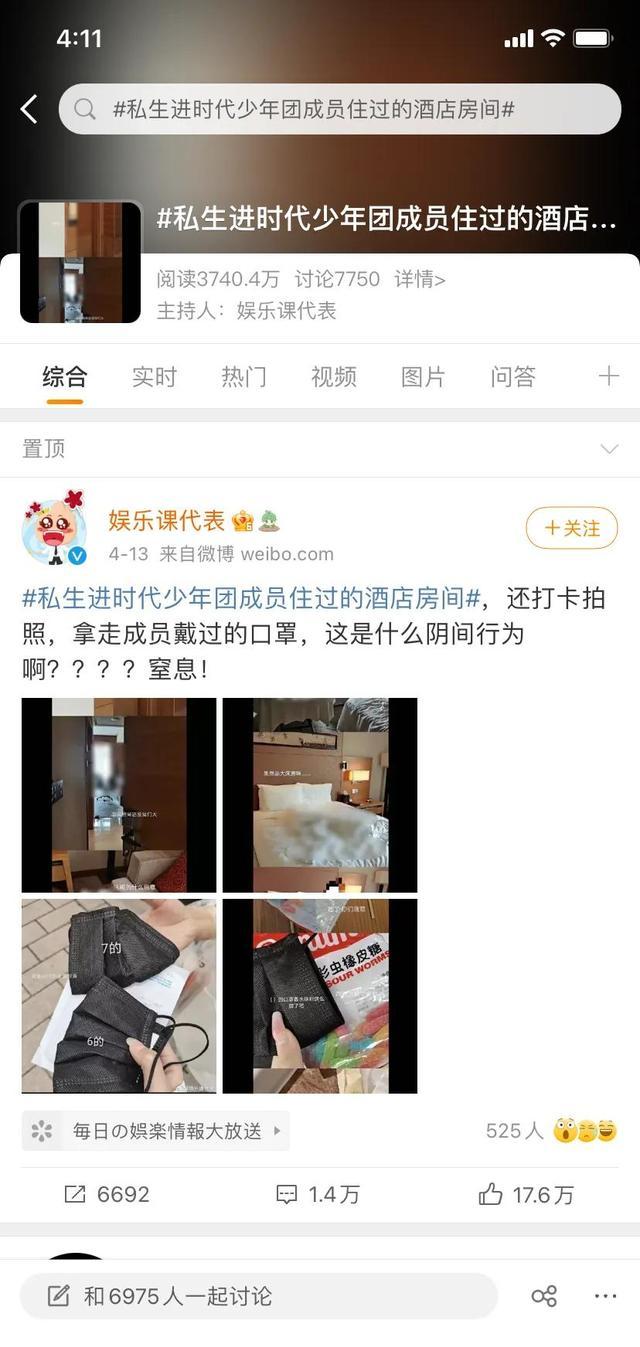Switch to the 问答 tab
This screenshot has width=640, height=1347.
[x=513, y=377]
